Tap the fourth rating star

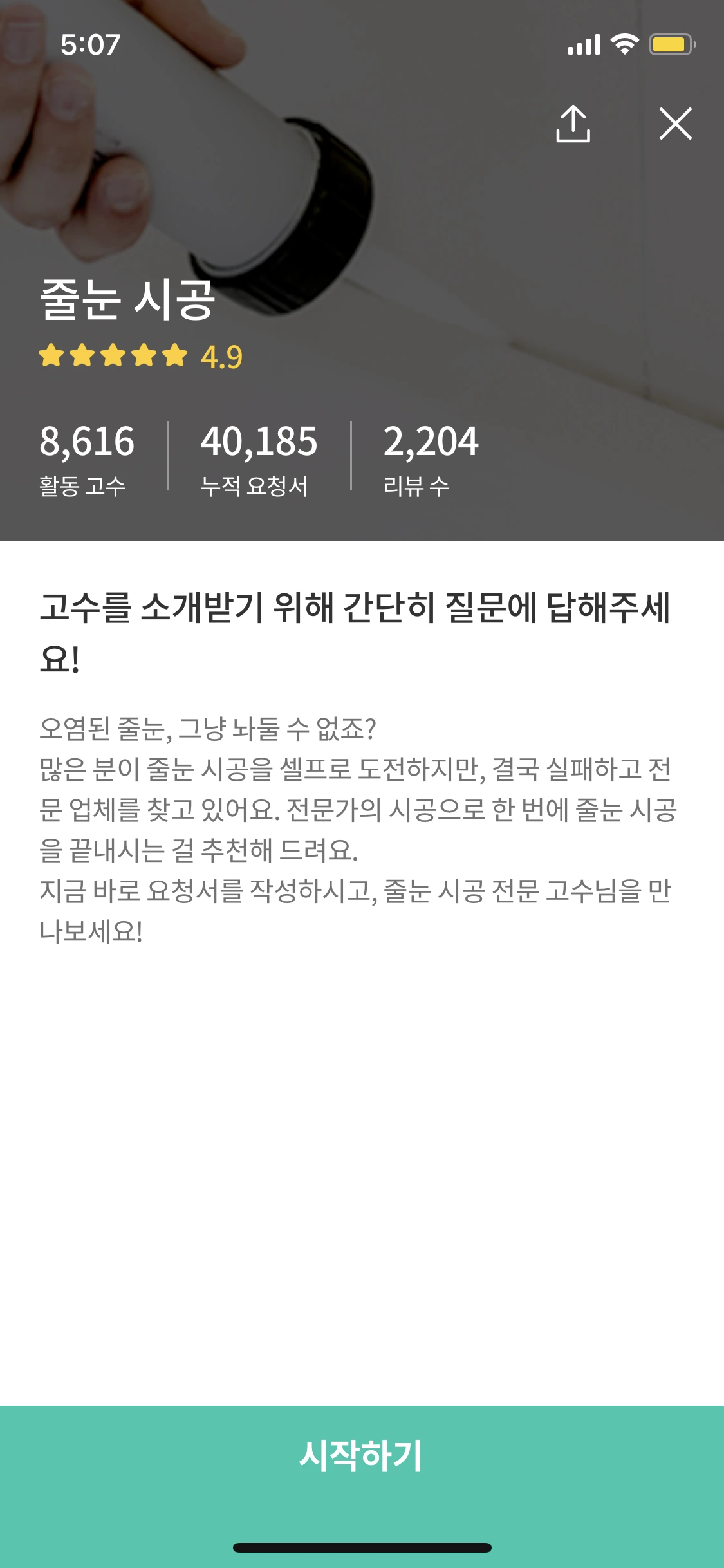(x=144, y=356)
